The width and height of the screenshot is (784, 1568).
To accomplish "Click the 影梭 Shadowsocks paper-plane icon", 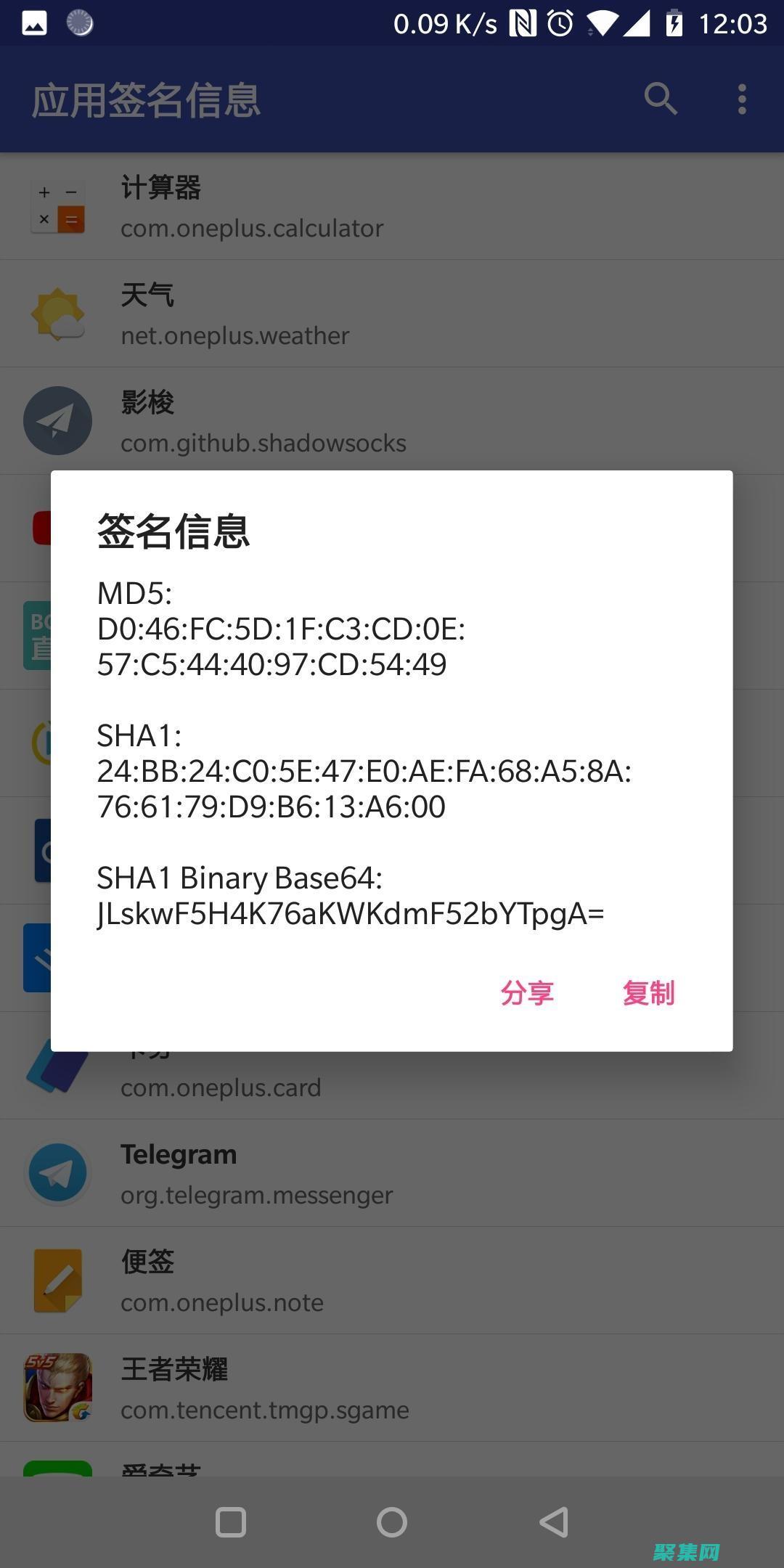I will click(x=58, y=420).
